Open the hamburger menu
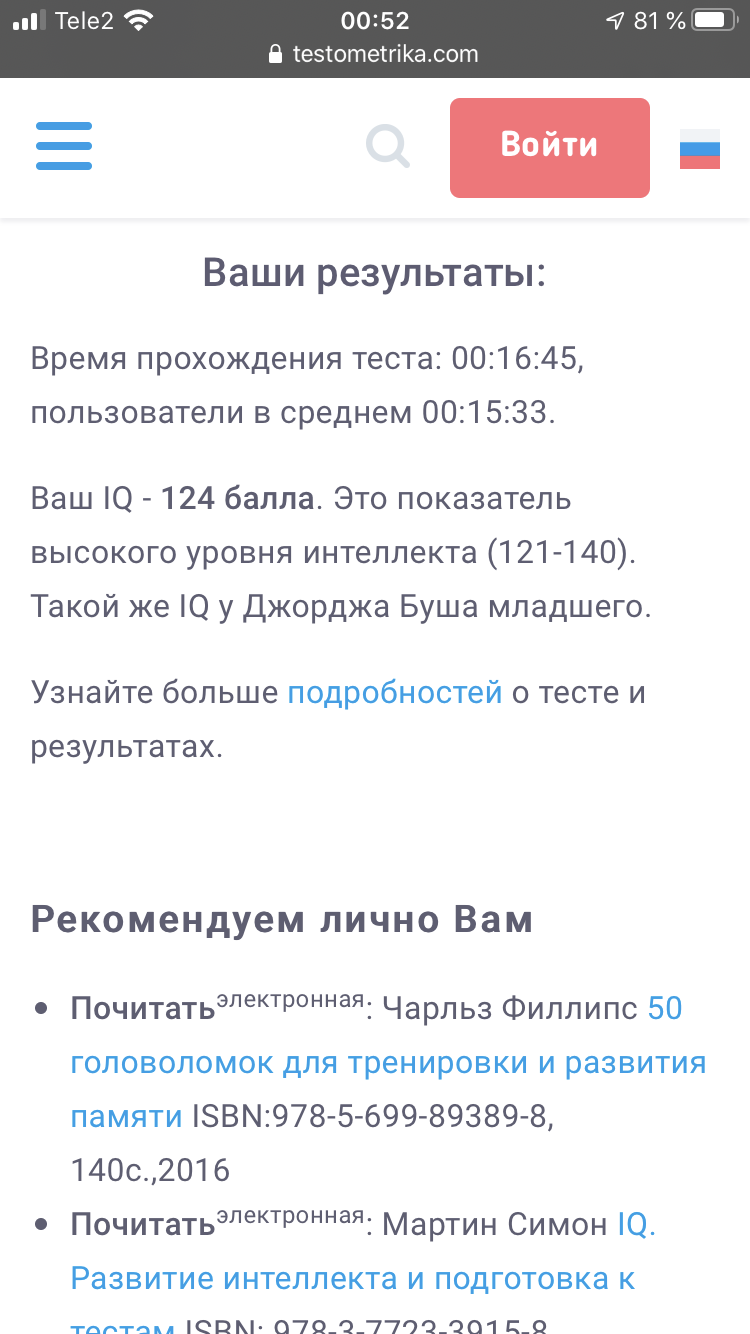 [x=64, y=146]
